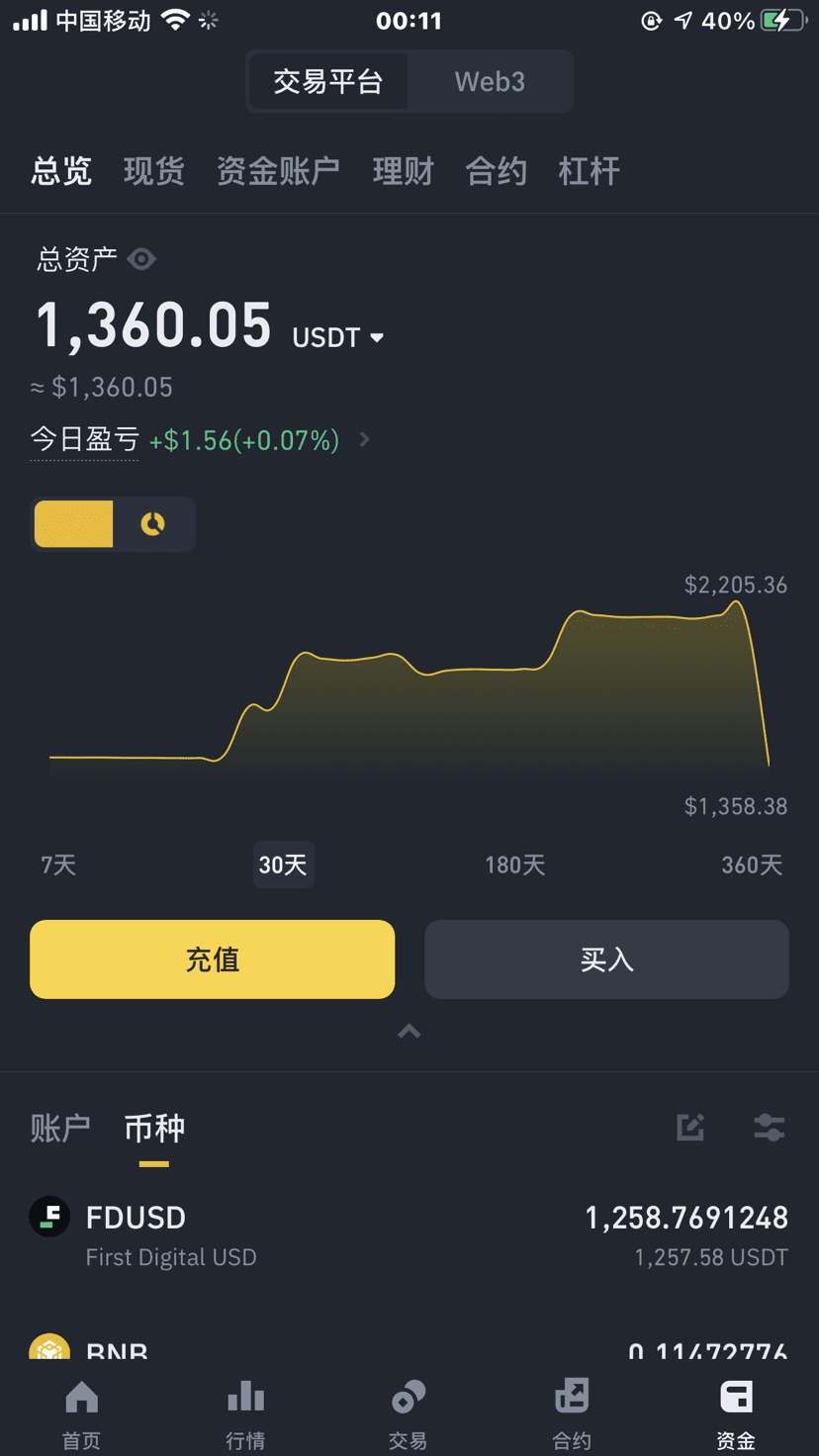Select the 交易平台 segment
Viewport: 819px width, 1456px height.
click(x=328, y=82)
